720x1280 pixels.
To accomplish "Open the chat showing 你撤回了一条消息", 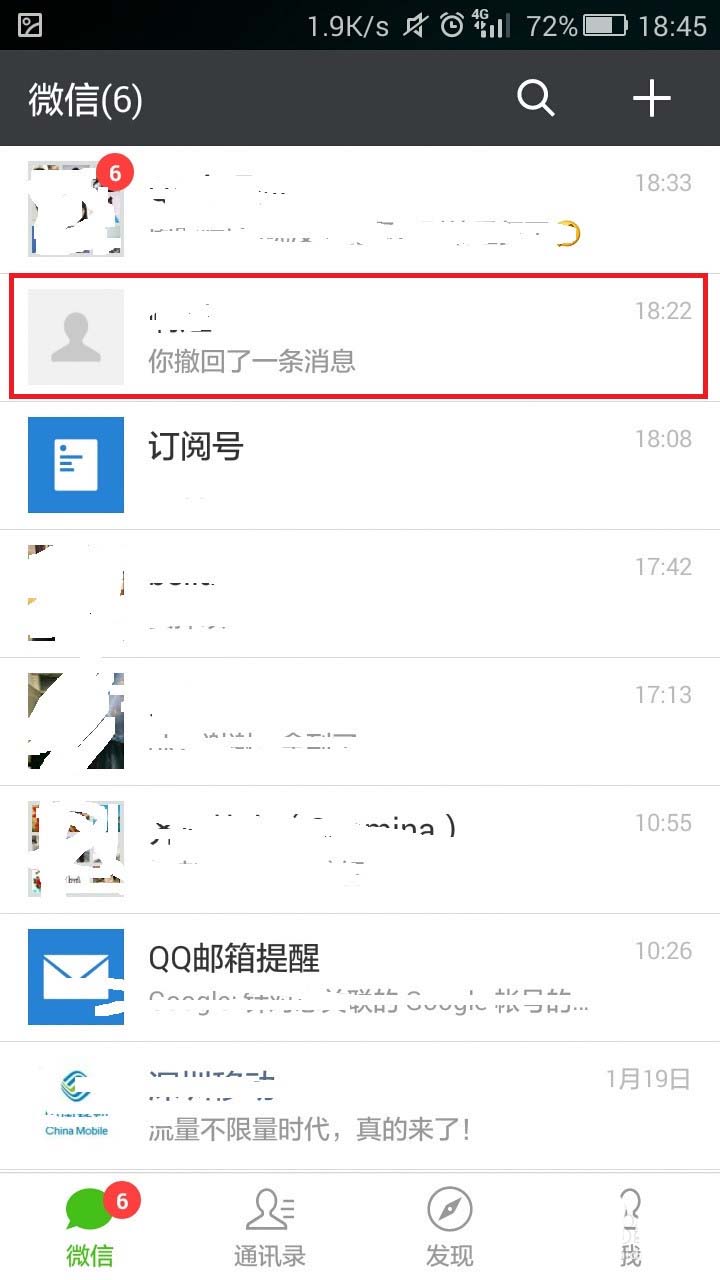I will click(x=360, y=337).
